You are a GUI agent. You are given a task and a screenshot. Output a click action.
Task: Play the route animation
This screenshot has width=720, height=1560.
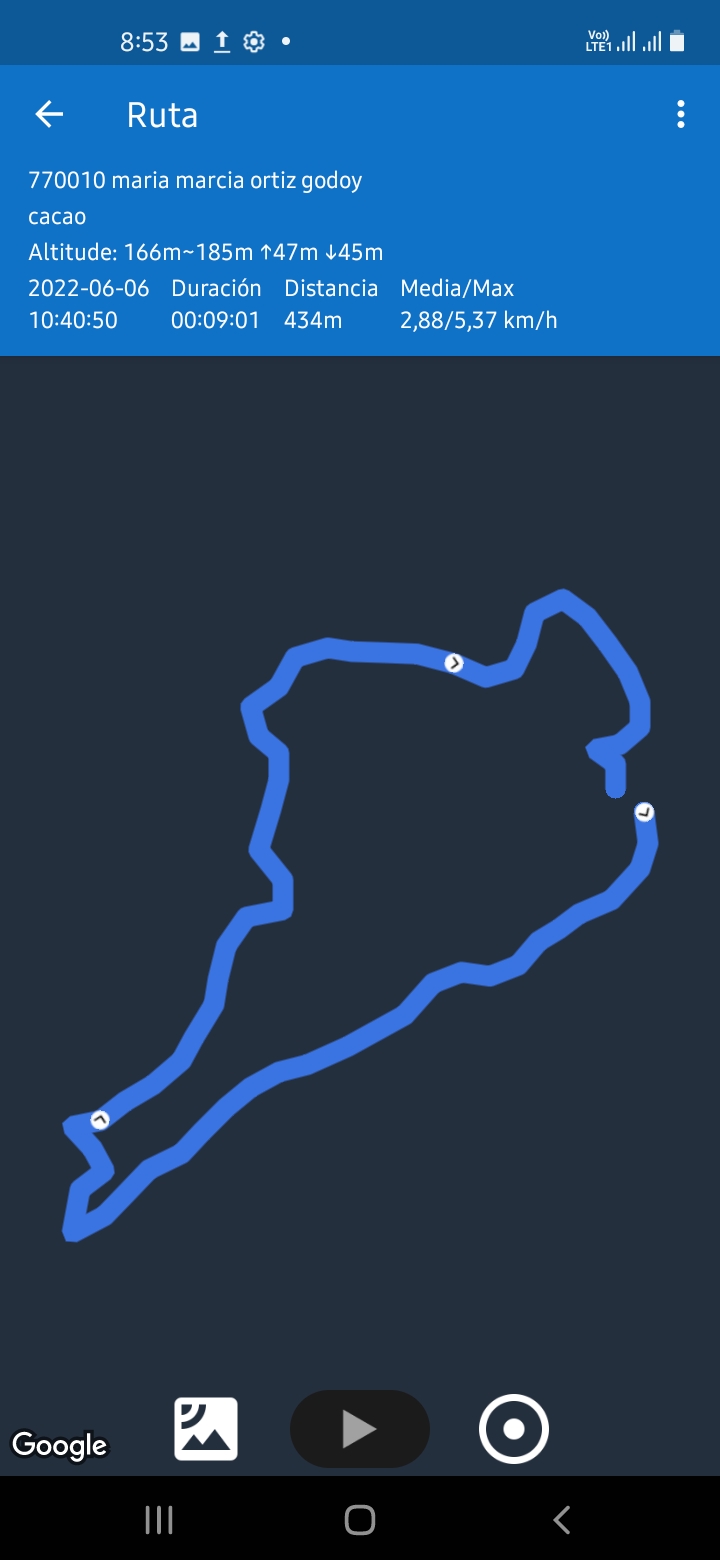tap(359, 1429)
